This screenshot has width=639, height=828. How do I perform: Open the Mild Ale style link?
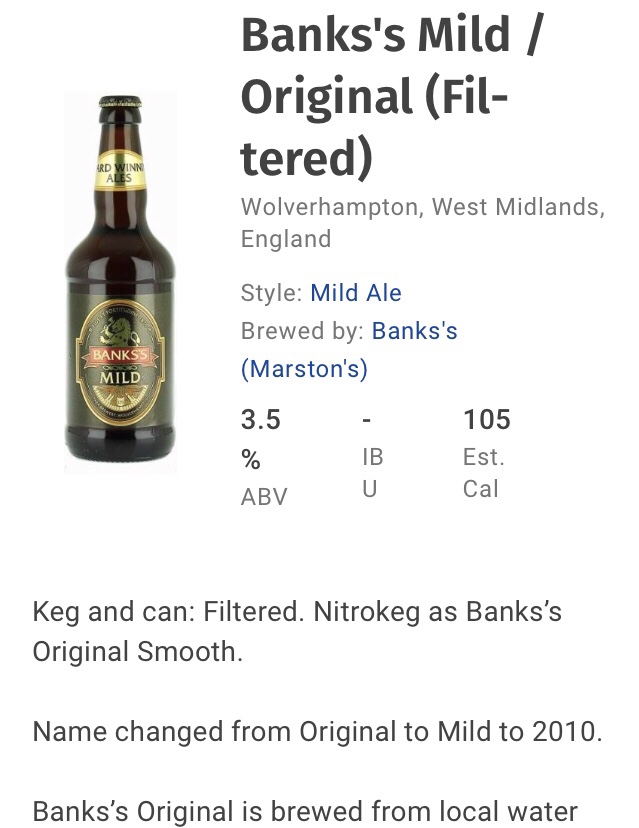tap(356, 293)
